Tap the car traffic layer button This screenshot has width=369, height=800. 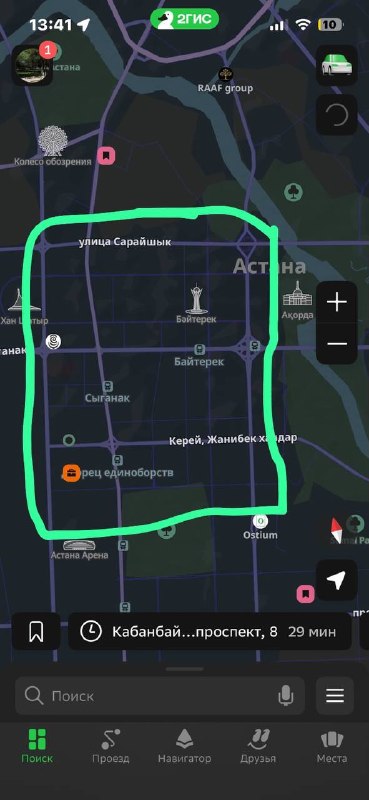(x=336, y=65)
